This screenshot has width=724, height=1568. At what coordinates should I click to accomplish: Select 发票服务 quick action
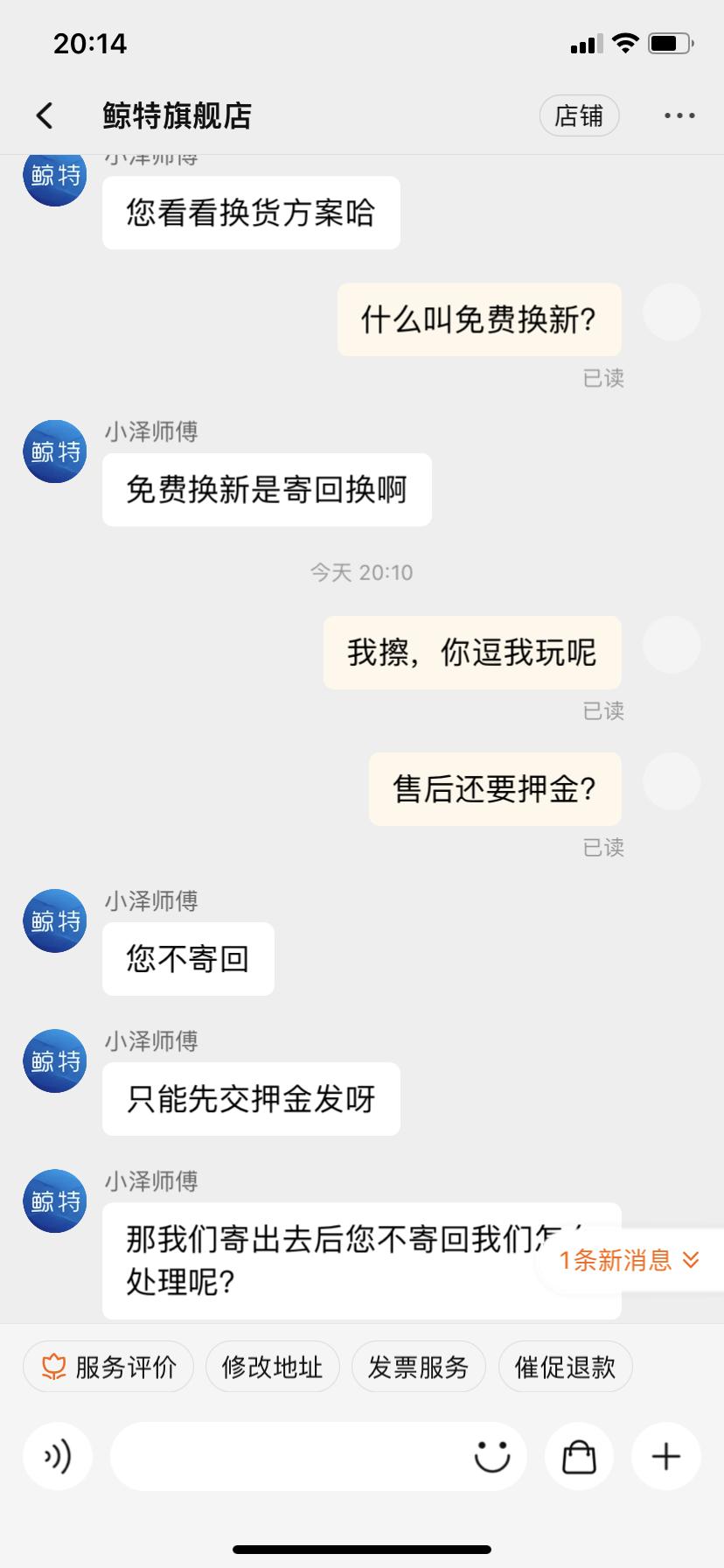418,1366
